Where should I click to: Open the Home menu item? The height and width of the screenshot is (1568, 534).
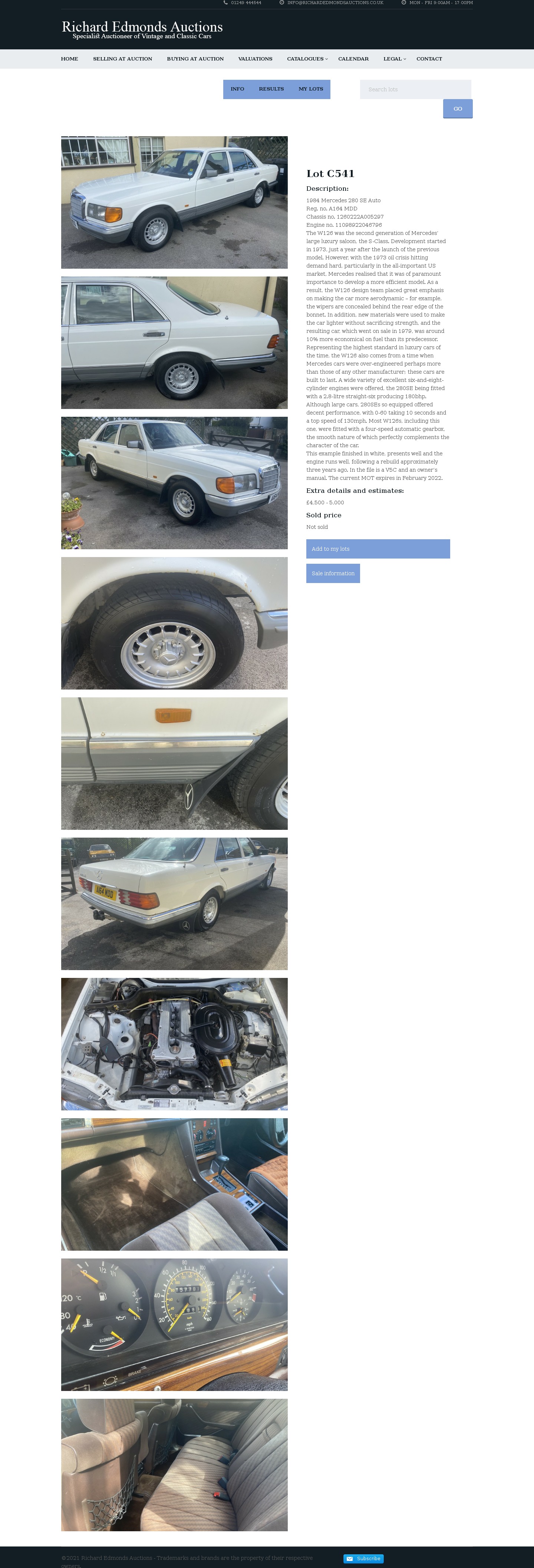coord(69,59)
